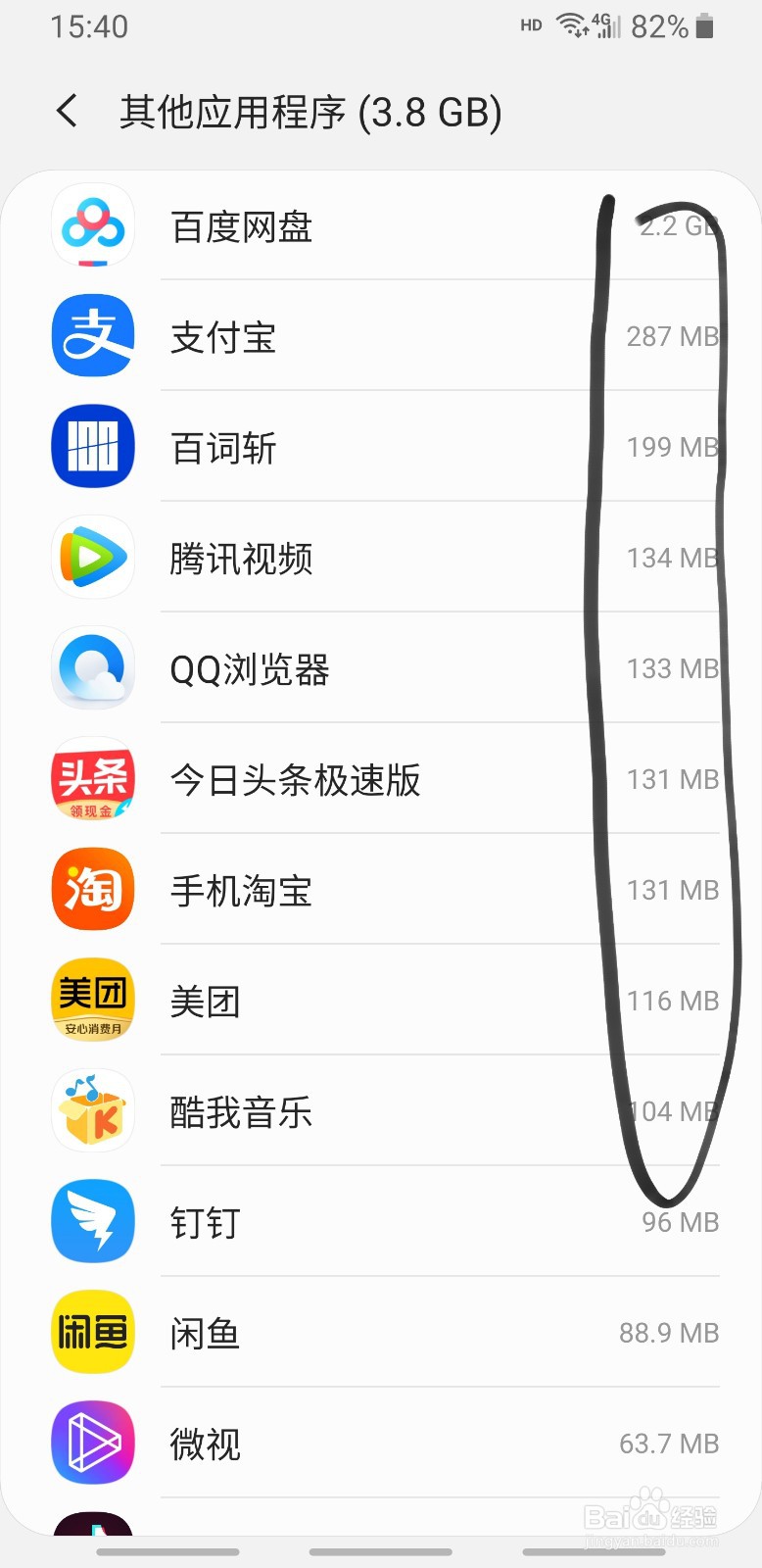Open the 腾讯视频 Tencent Video icon
The width and height of the screenshot is (762, 1568).
(x=92, y=558)
